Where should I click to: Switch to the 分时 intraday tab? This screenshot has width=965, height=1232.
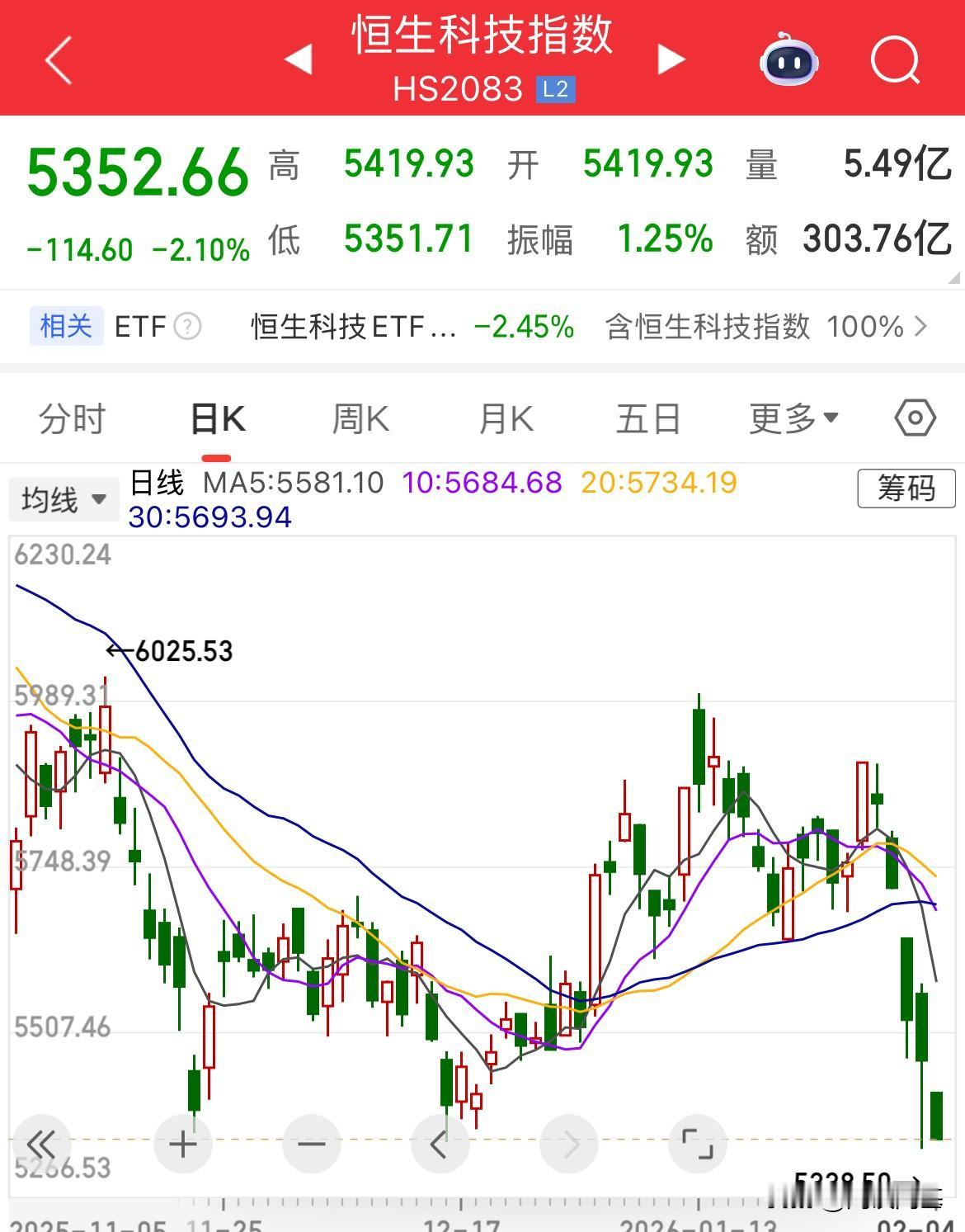tap(73, 418)
